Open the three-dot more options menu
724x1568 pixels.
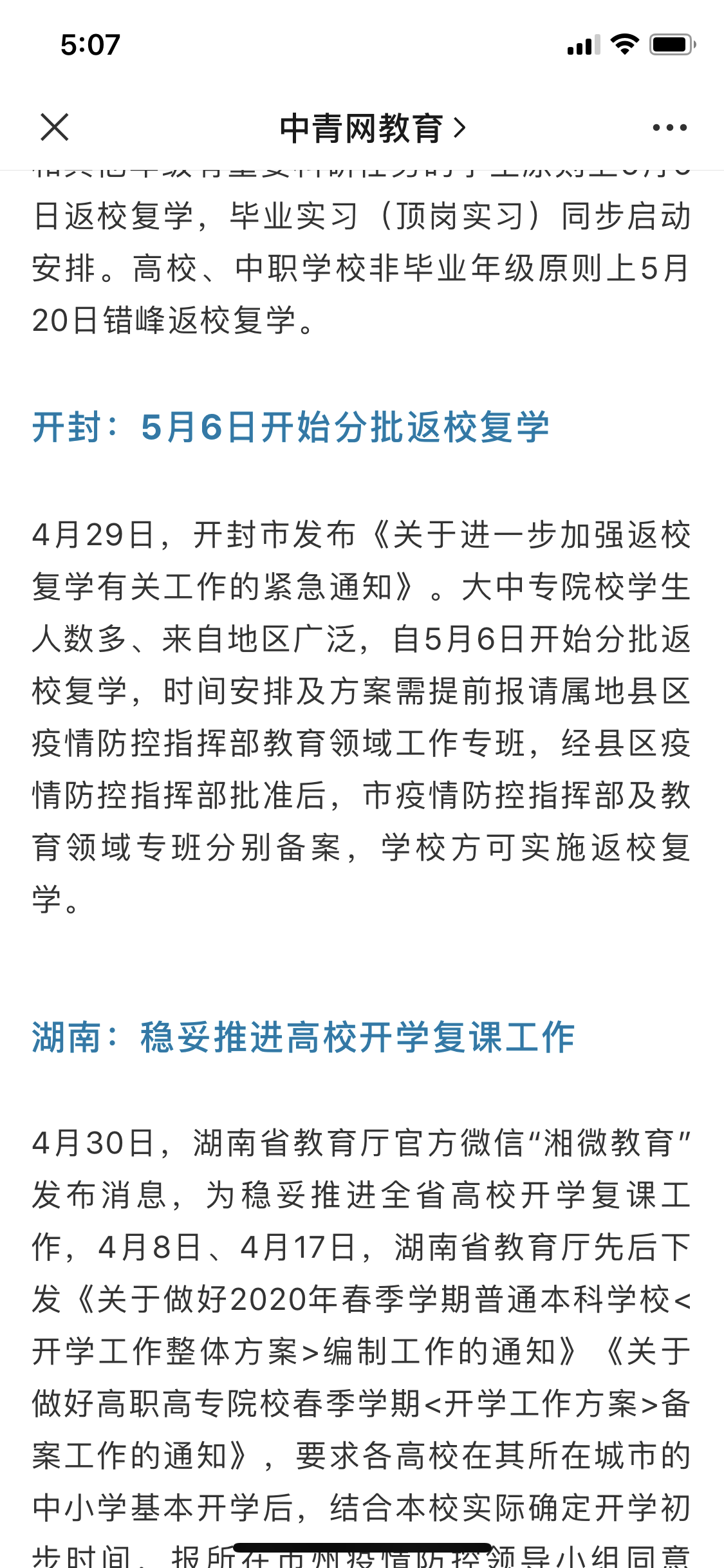tap(669, 127)
